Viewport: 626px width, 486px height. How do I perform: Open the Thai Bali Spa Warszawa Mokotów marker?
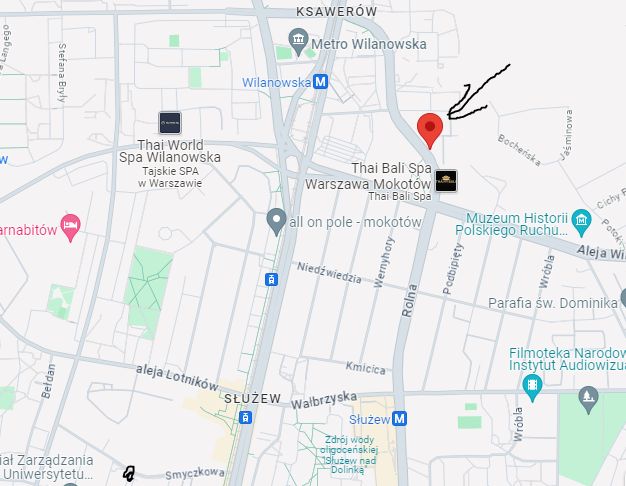(x=446, y=181)
